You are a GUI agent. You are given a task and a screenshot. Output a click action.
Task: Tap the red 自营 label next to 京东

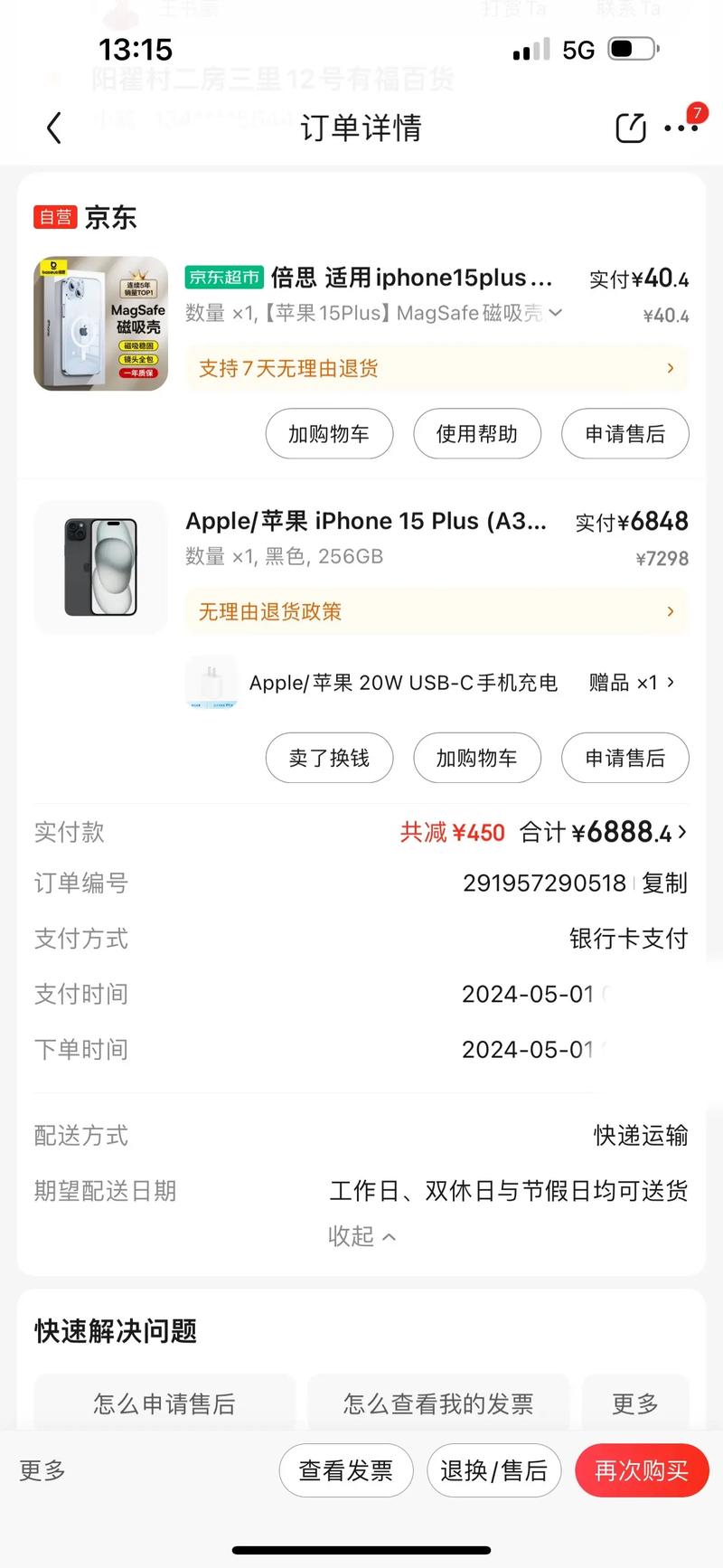tap(54, 217)
